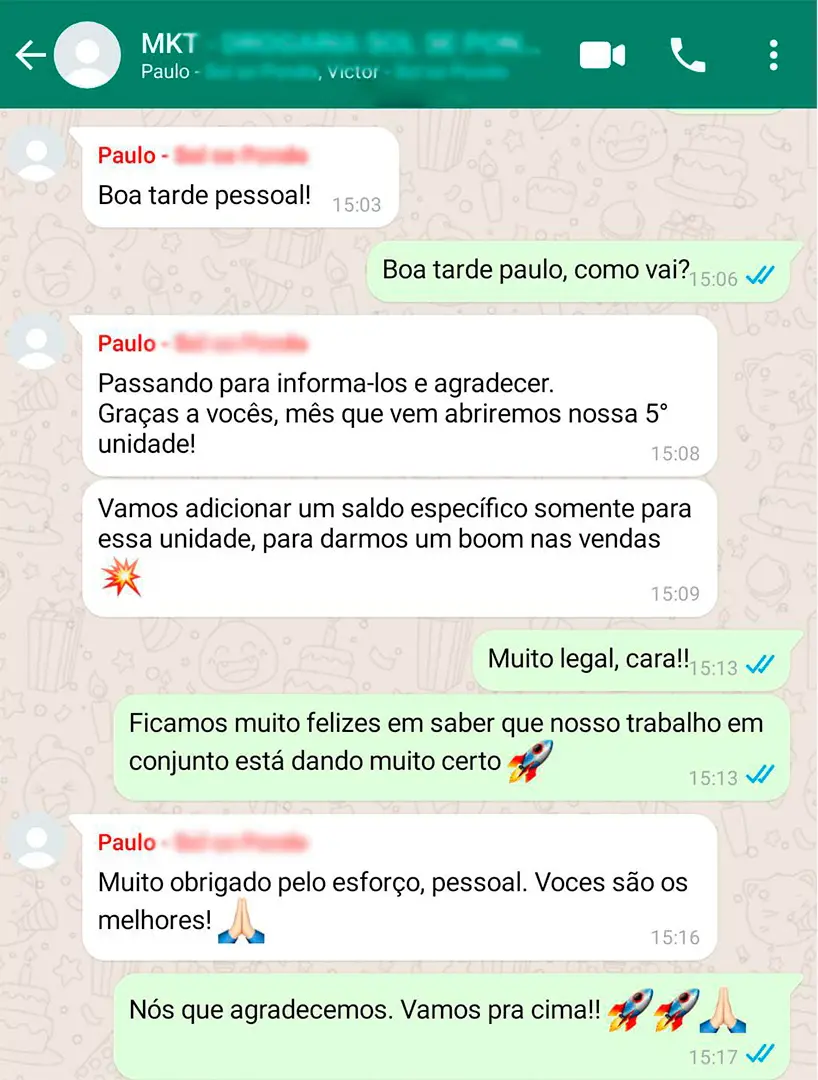This screenshot has height=1080, width=818.
Task: Start a voice call with the group
Action: point(688,55)
